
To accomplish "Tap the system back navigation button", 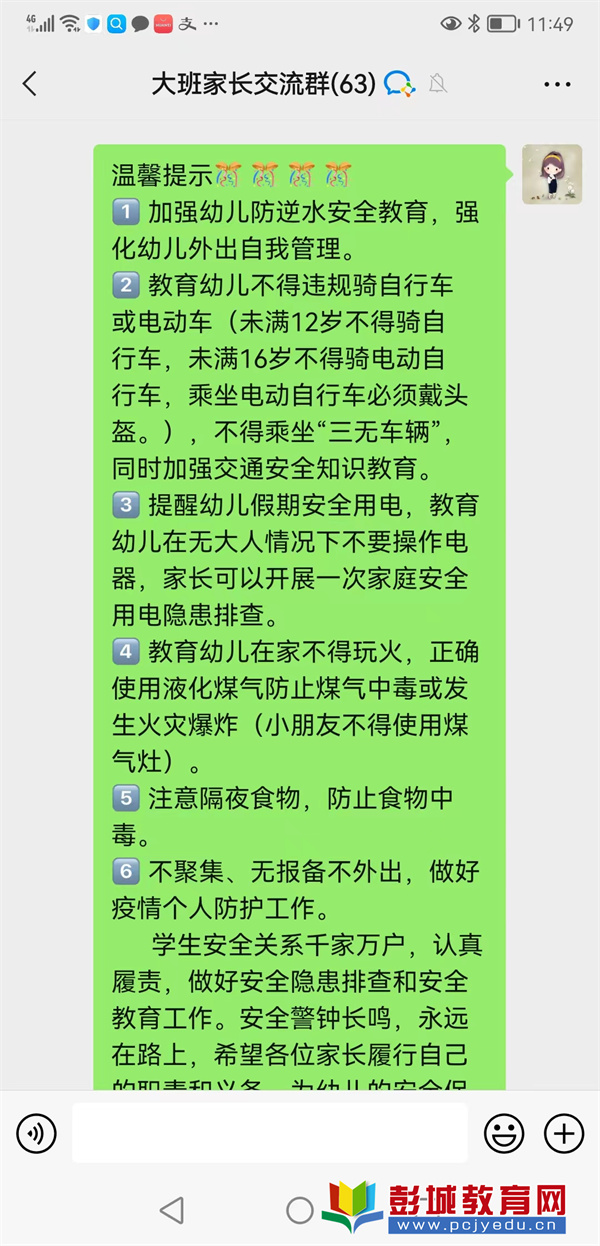I will (172, 1210).
